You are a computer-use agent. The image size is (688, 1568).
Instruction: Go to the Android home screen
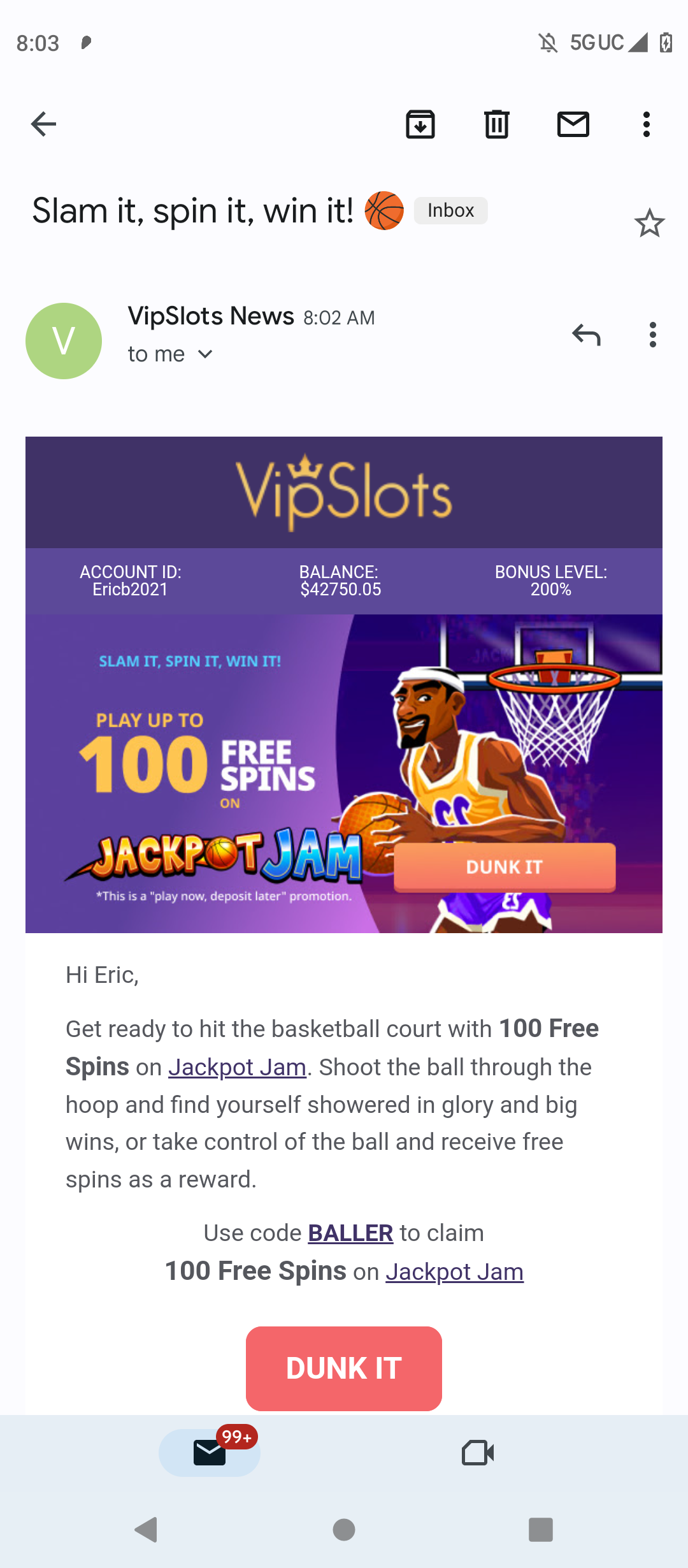(x=344, y=1529)
